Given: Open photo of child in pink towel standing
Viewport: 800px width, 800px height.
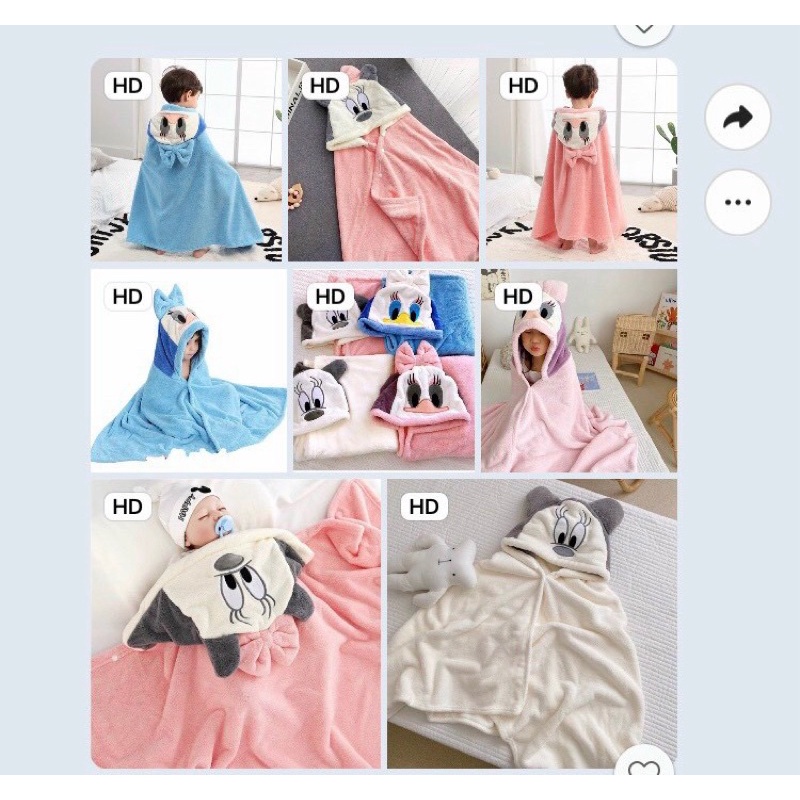Looking at the screenshot, I should click(581, 160).
